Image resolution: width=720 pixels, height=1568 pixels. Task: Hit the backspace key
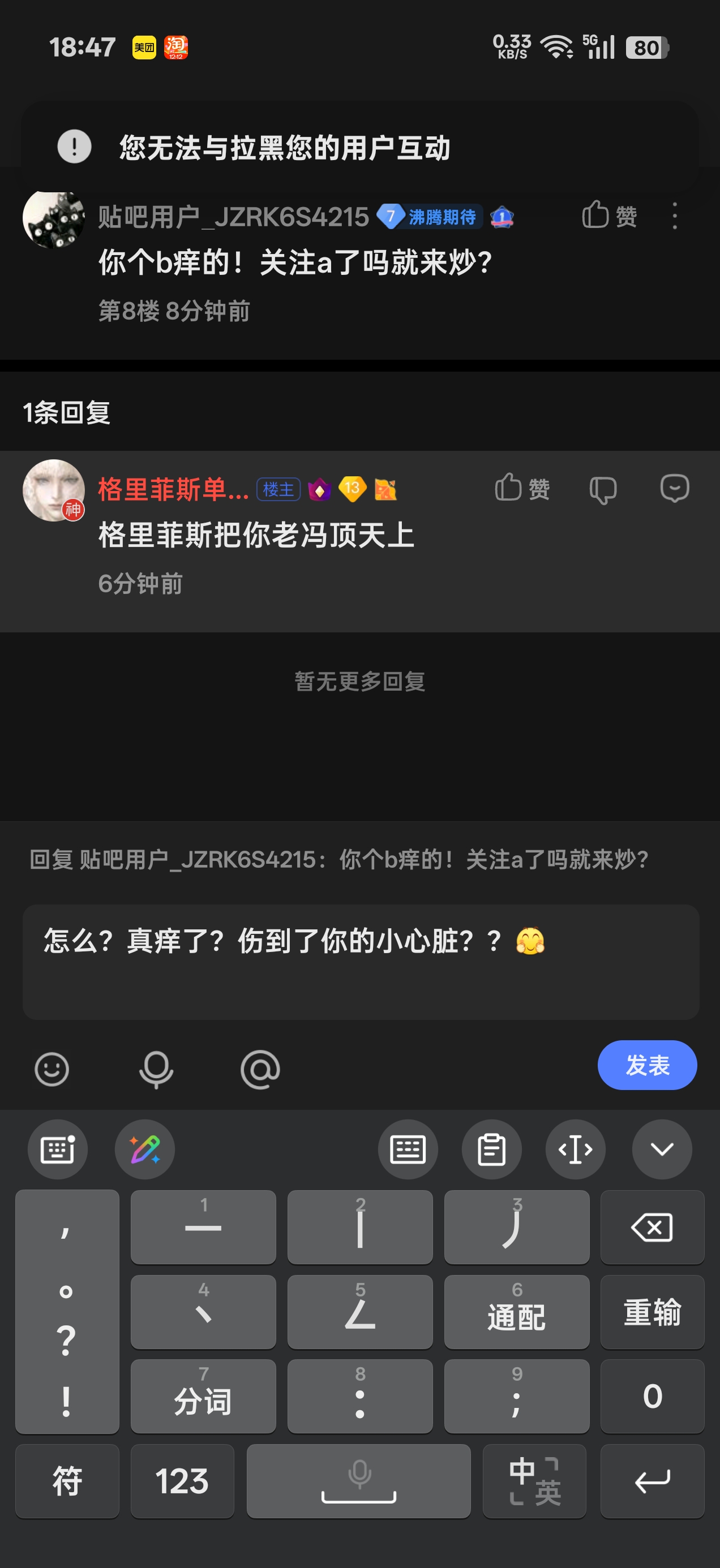[x=652, y=1227]
